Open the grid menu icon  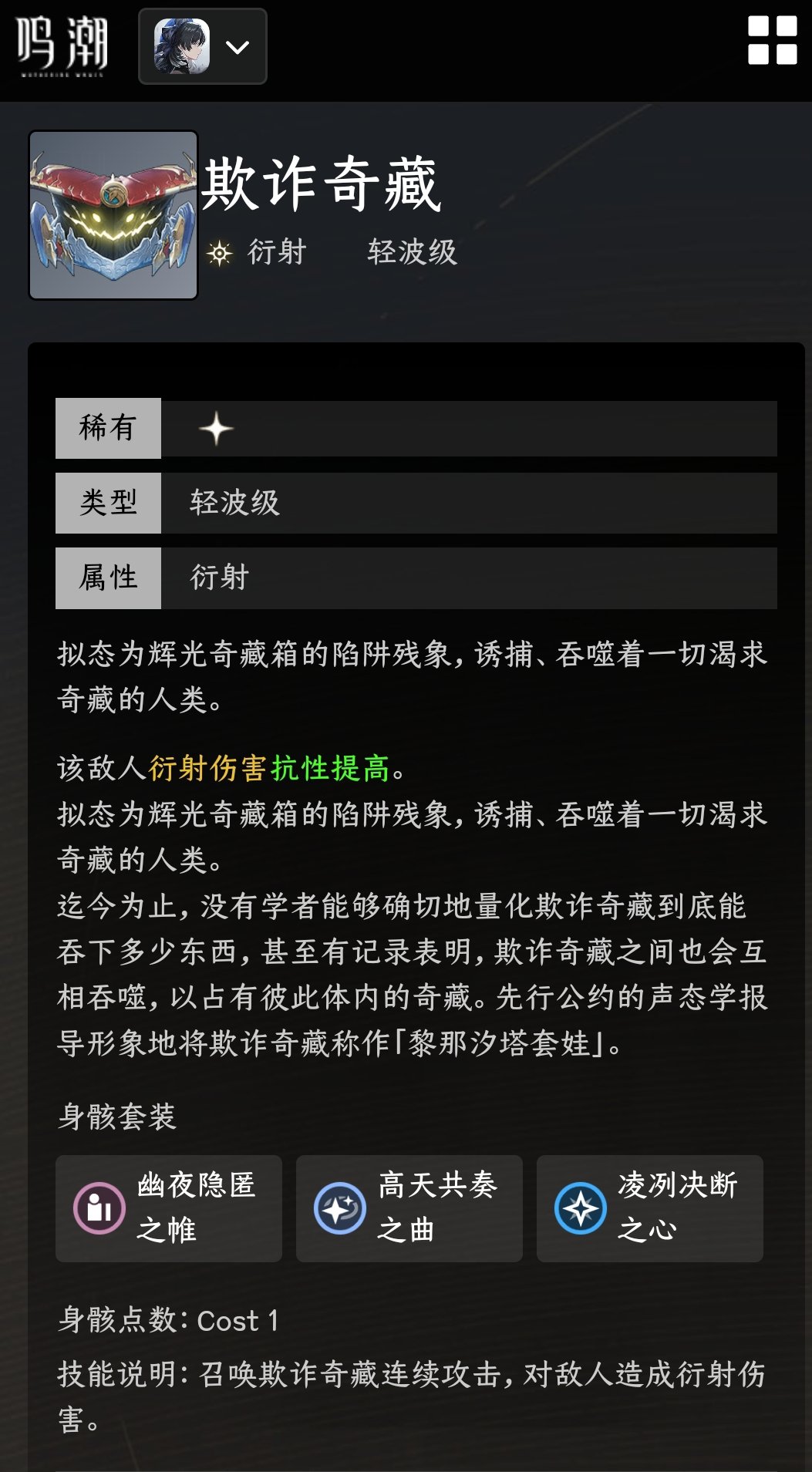772,41
